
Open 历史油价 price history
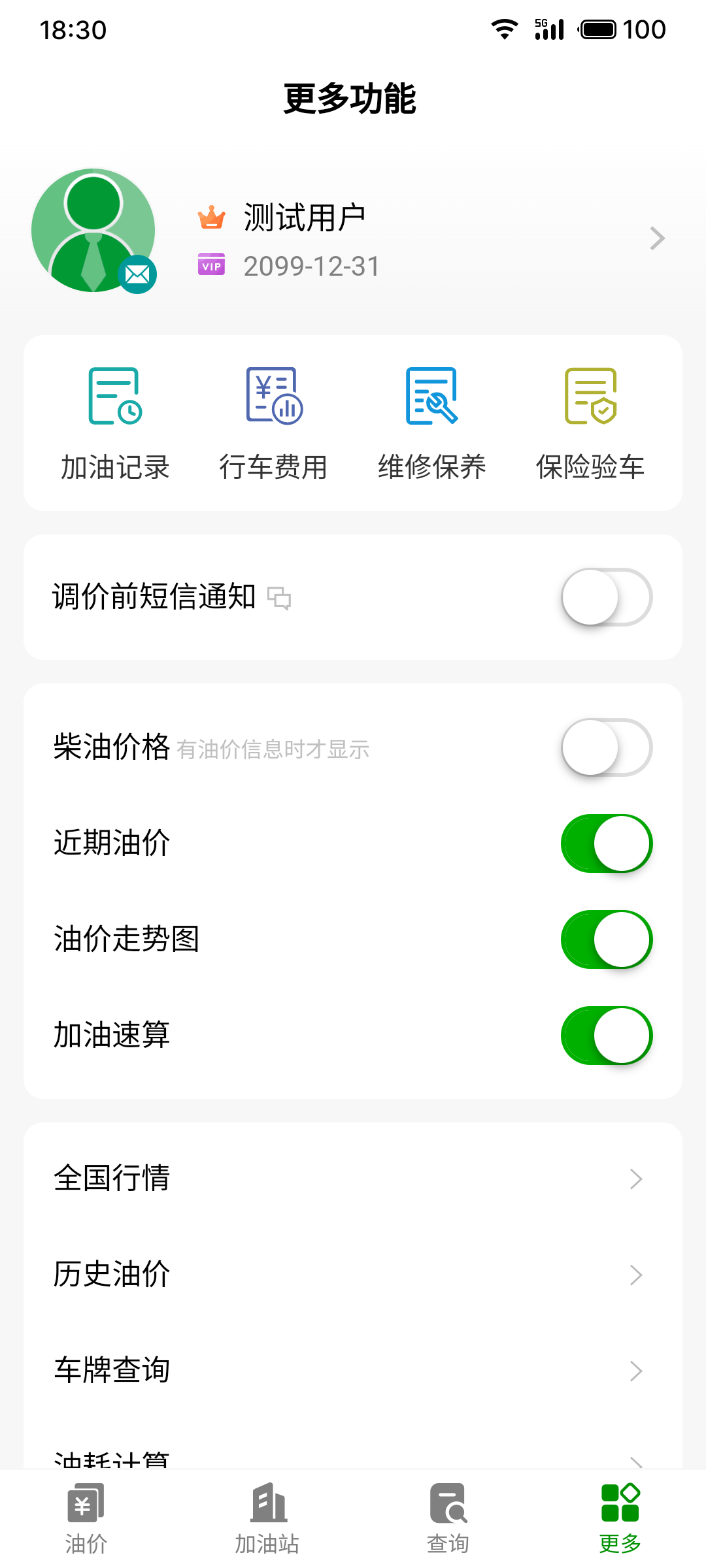(x=353, y=1275)
